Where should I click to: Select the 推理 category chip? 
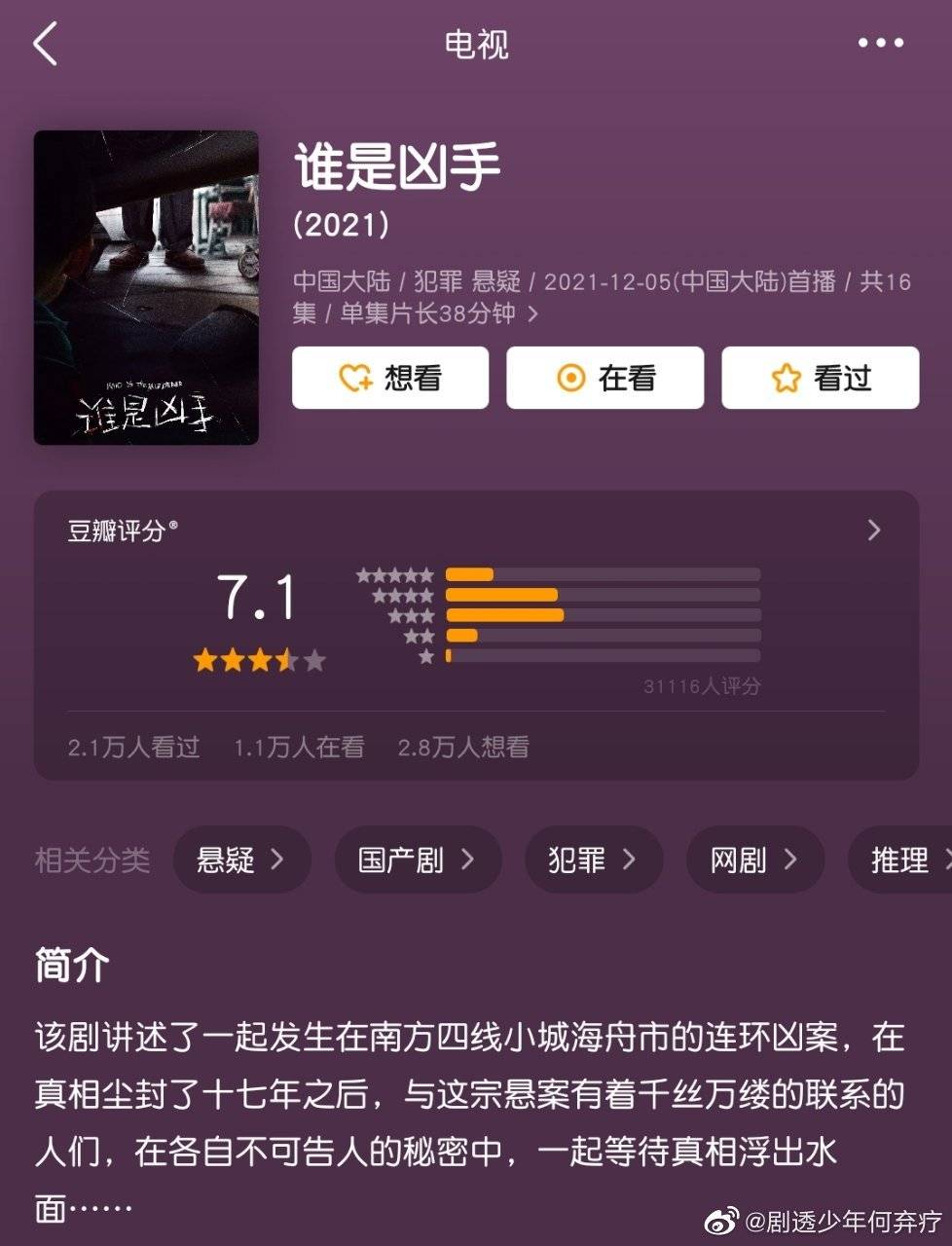(902, 860)
